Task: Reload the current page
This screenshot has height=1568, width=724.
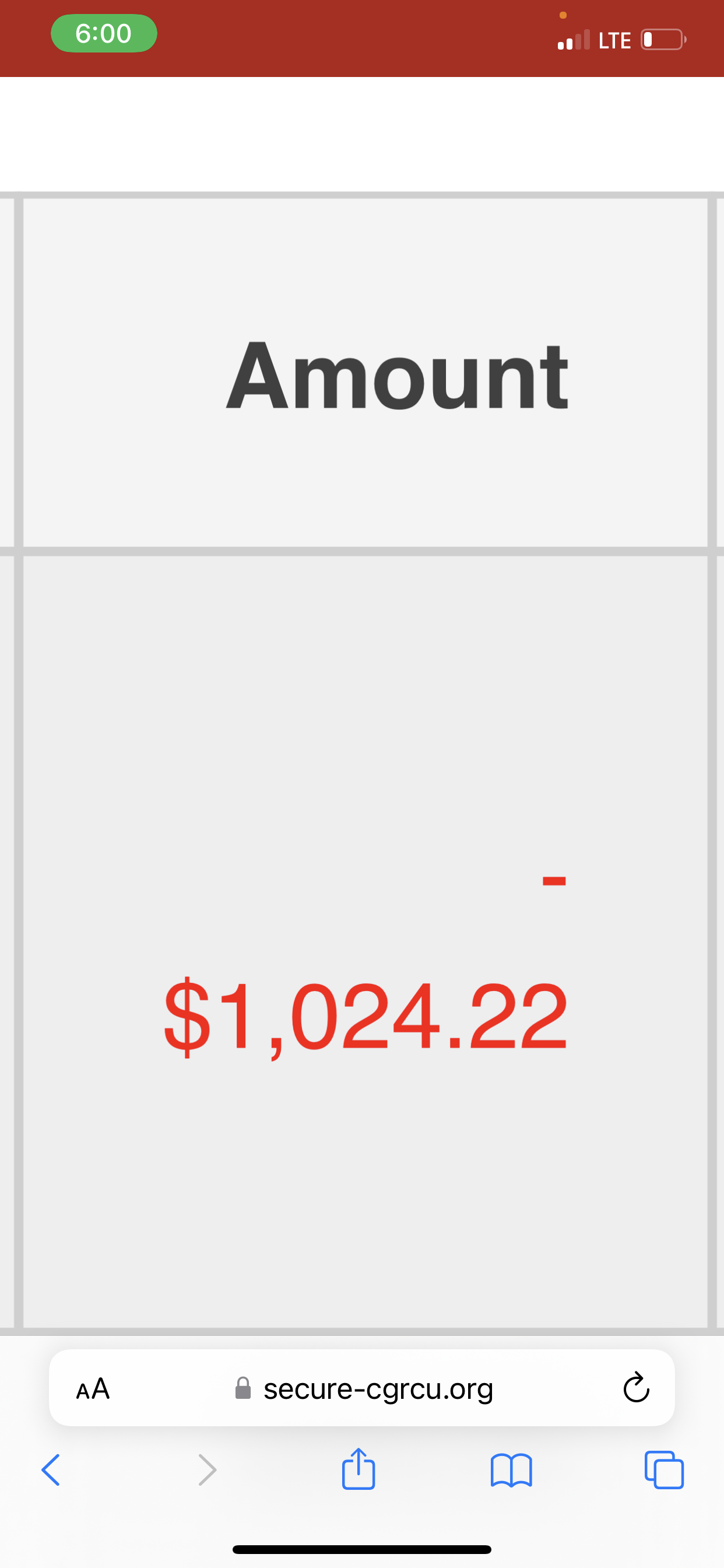Action: click(x=636, y=1389)
